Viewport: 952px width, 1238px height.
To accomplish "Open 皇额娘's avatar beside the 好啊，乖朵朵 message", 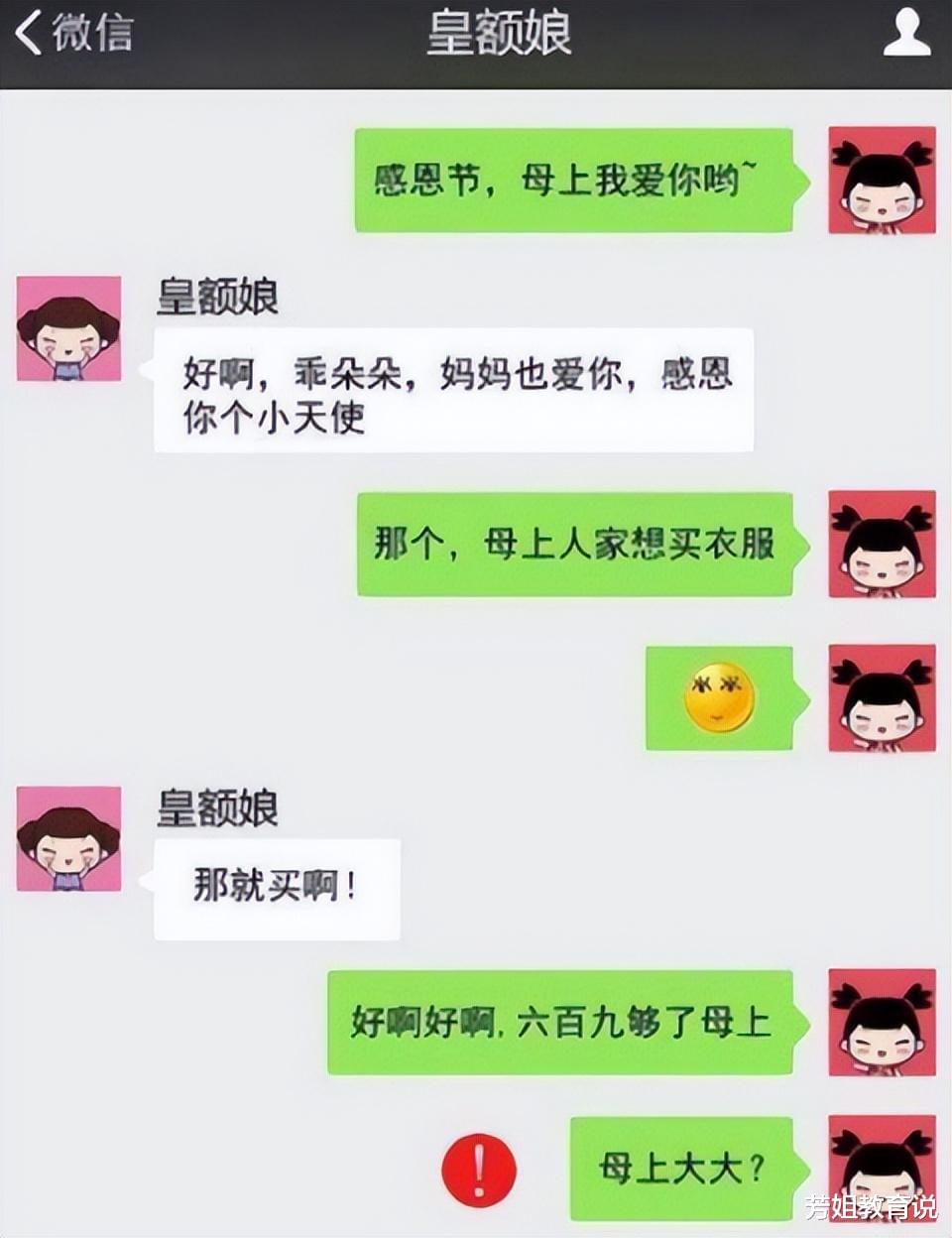I will pos(69,328).
